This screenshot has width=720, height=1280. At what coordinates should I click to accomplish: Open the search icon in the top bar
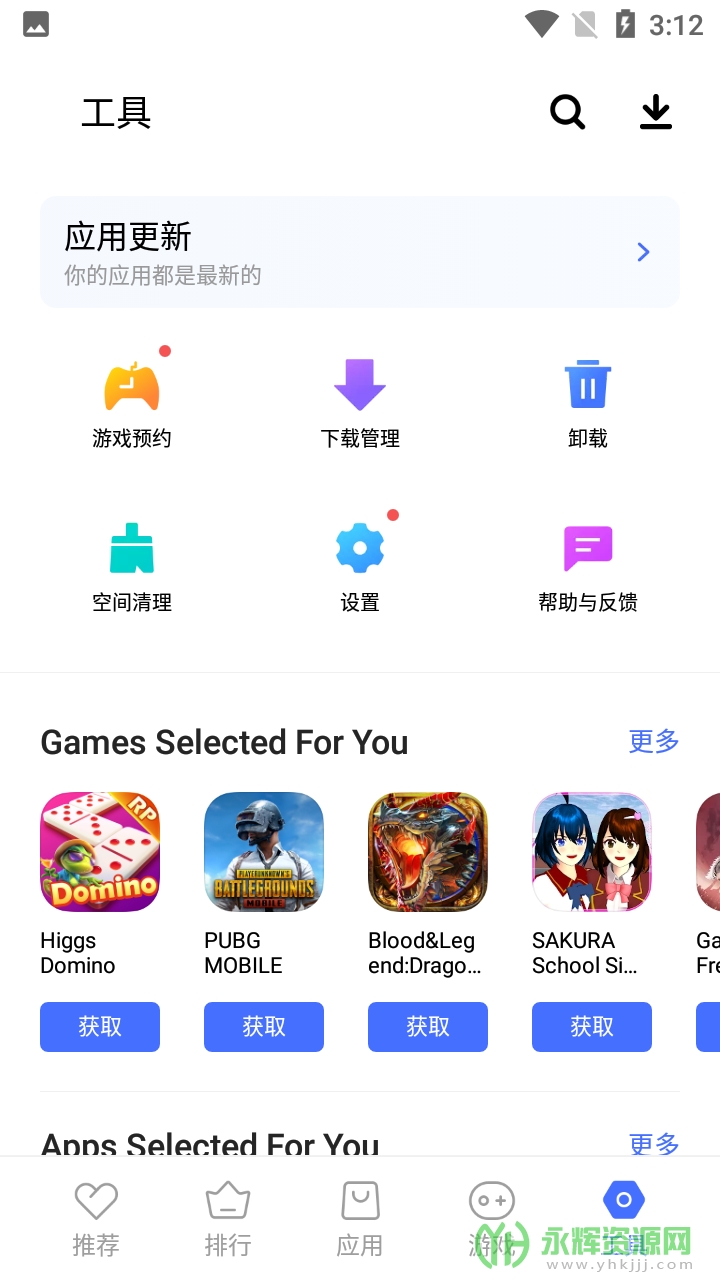(567, 112)
